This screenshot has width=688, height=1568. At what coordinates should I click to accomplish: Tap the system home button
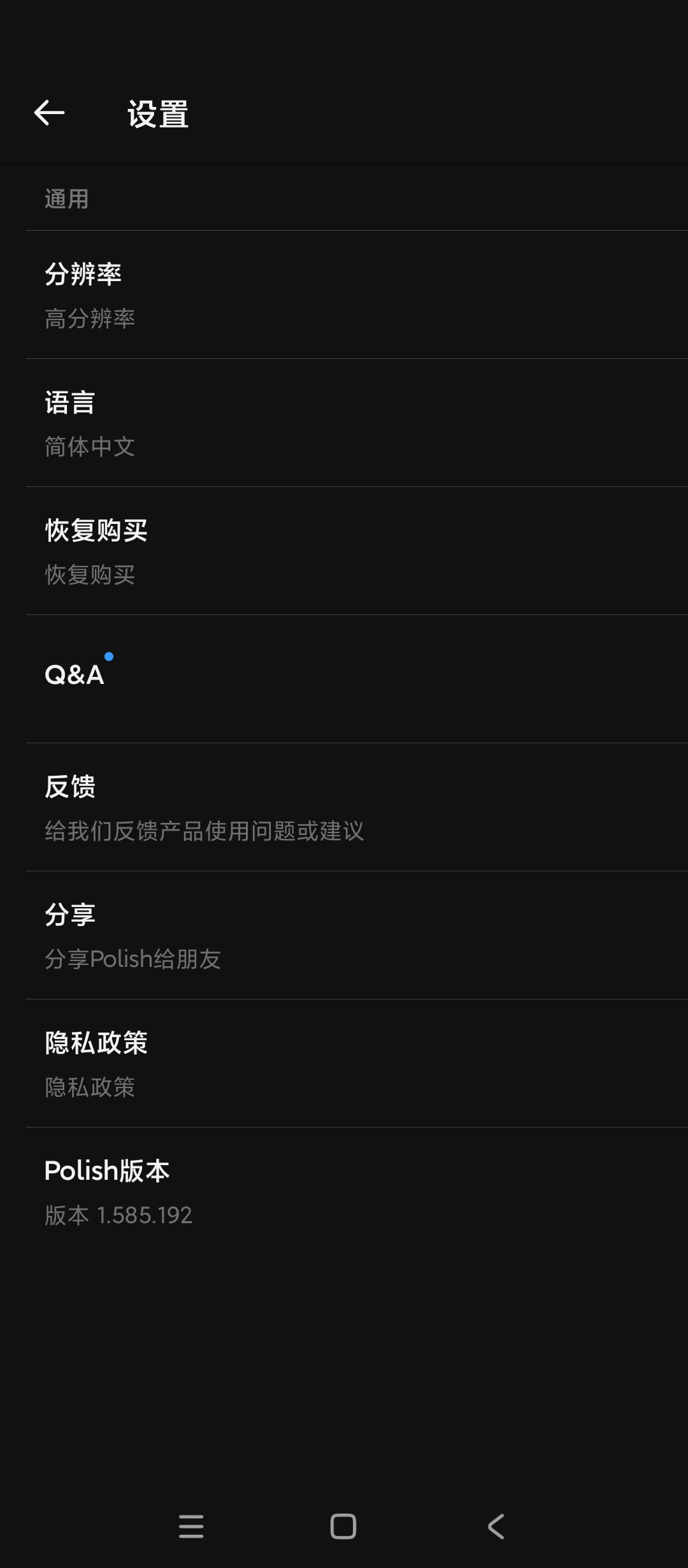coord(343,1527)
